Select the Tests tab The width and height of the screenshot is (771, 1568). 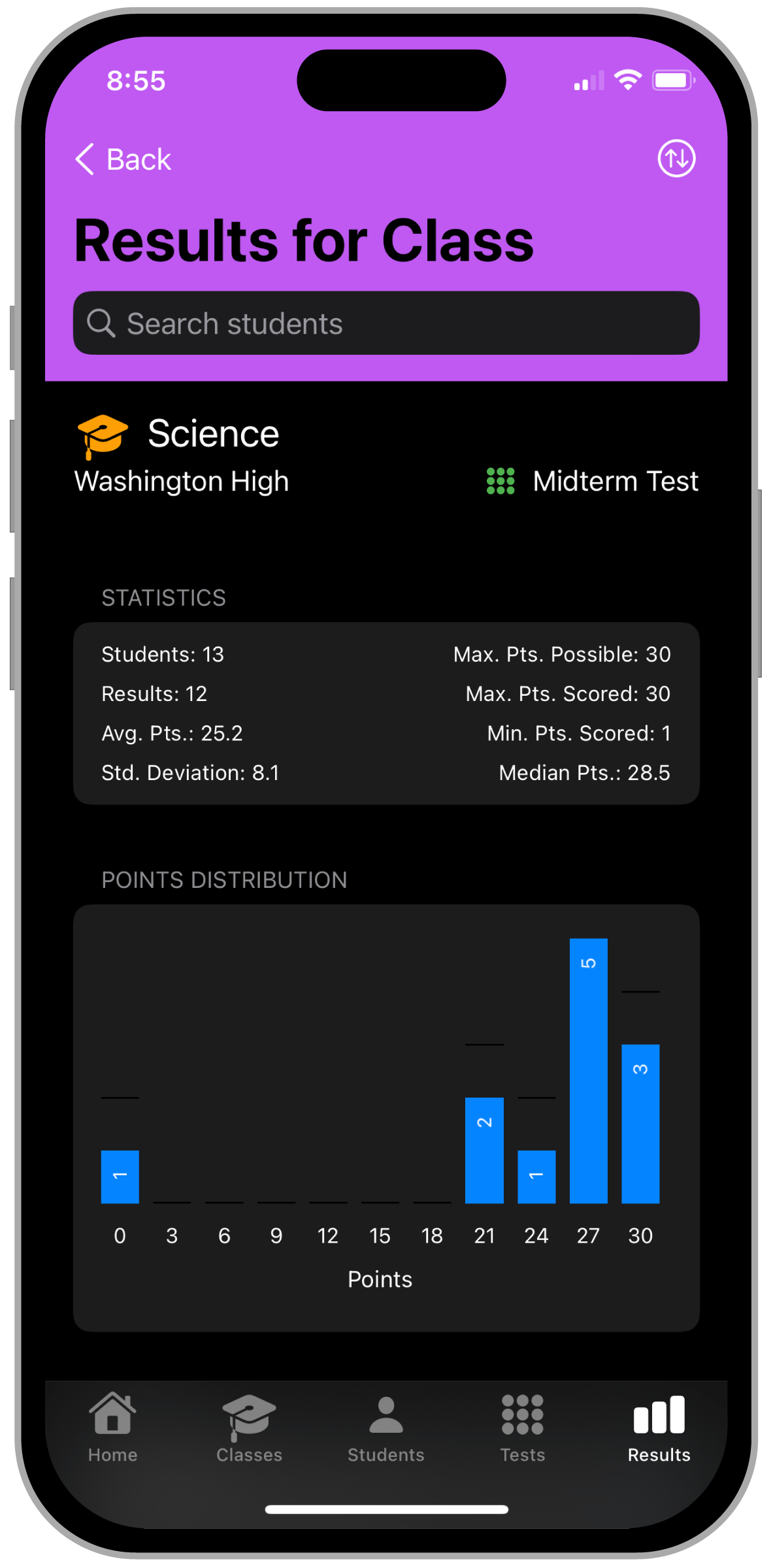(x=523, y=1428)
